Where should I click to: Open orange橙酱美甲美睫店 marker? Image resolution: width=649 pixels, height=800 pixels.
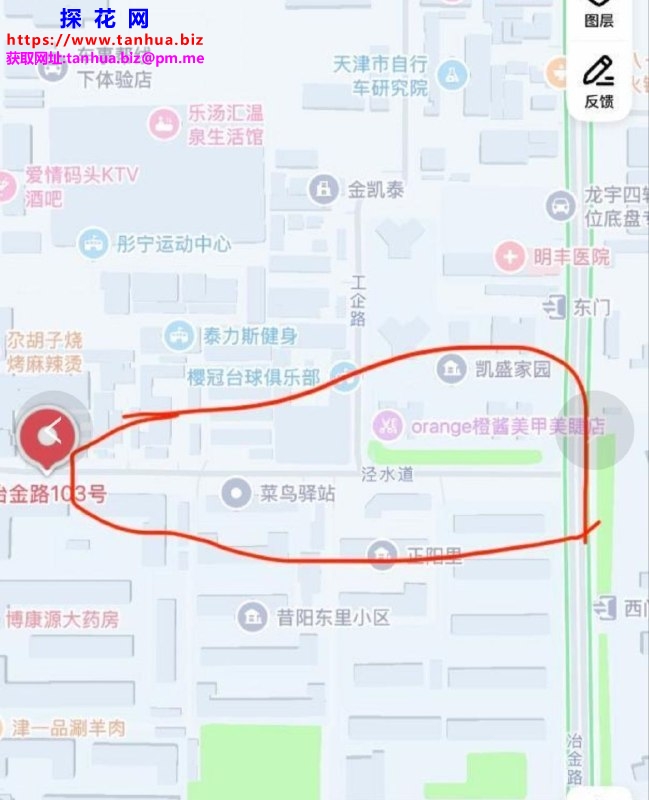click(x=387, y=426)
